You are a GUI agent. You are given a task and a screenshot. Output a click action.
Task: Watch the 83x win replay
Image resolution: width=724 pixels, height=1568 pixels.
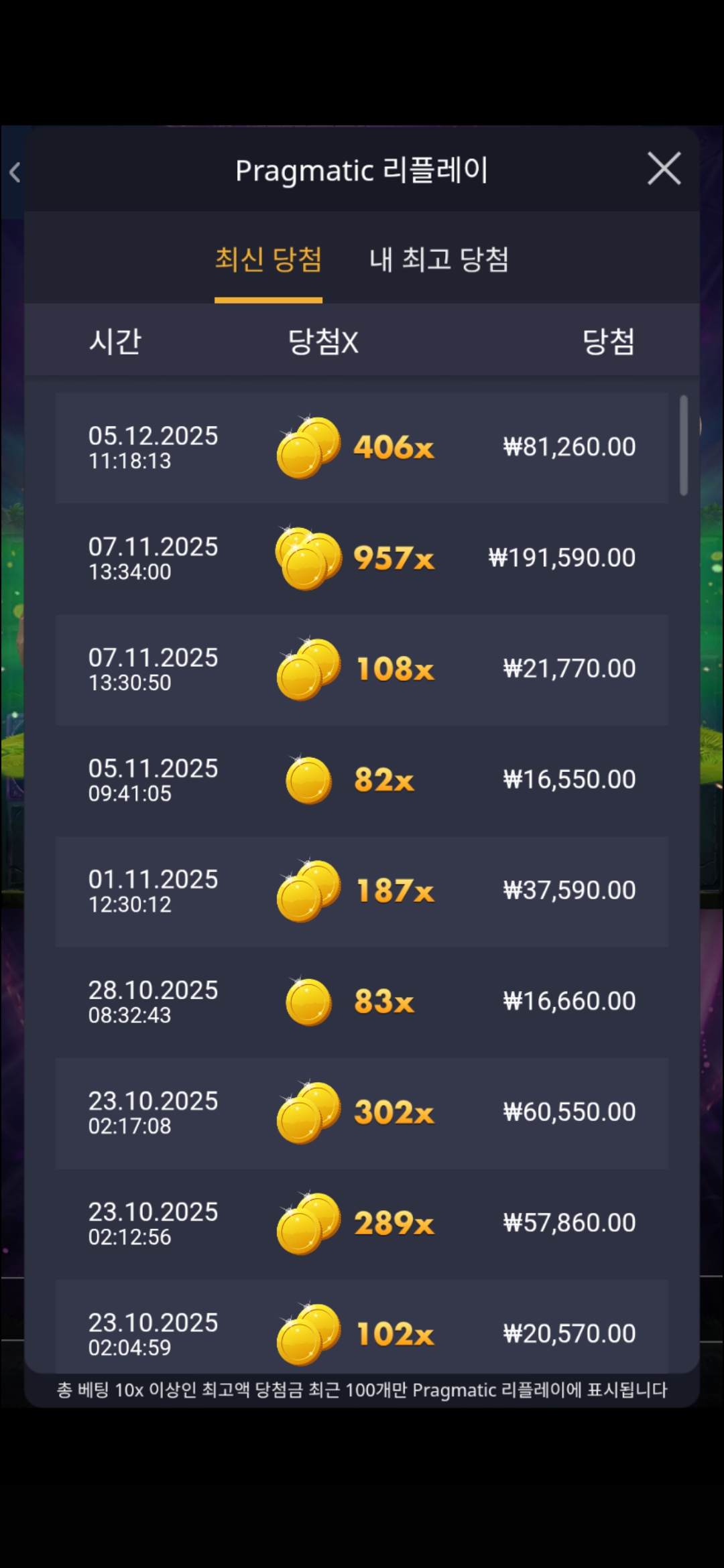(362, 1002)
